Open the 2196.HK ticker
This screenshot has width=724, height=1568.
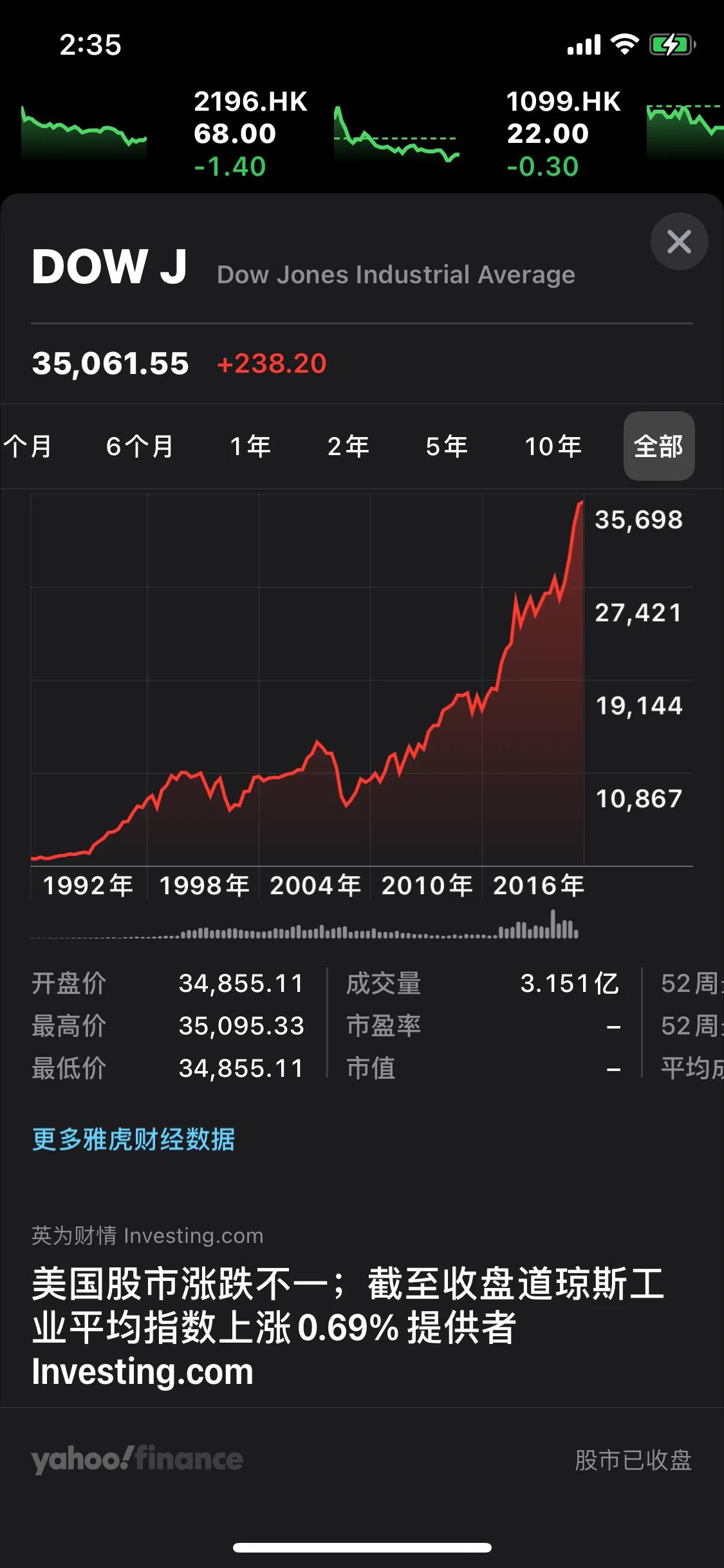250,133
